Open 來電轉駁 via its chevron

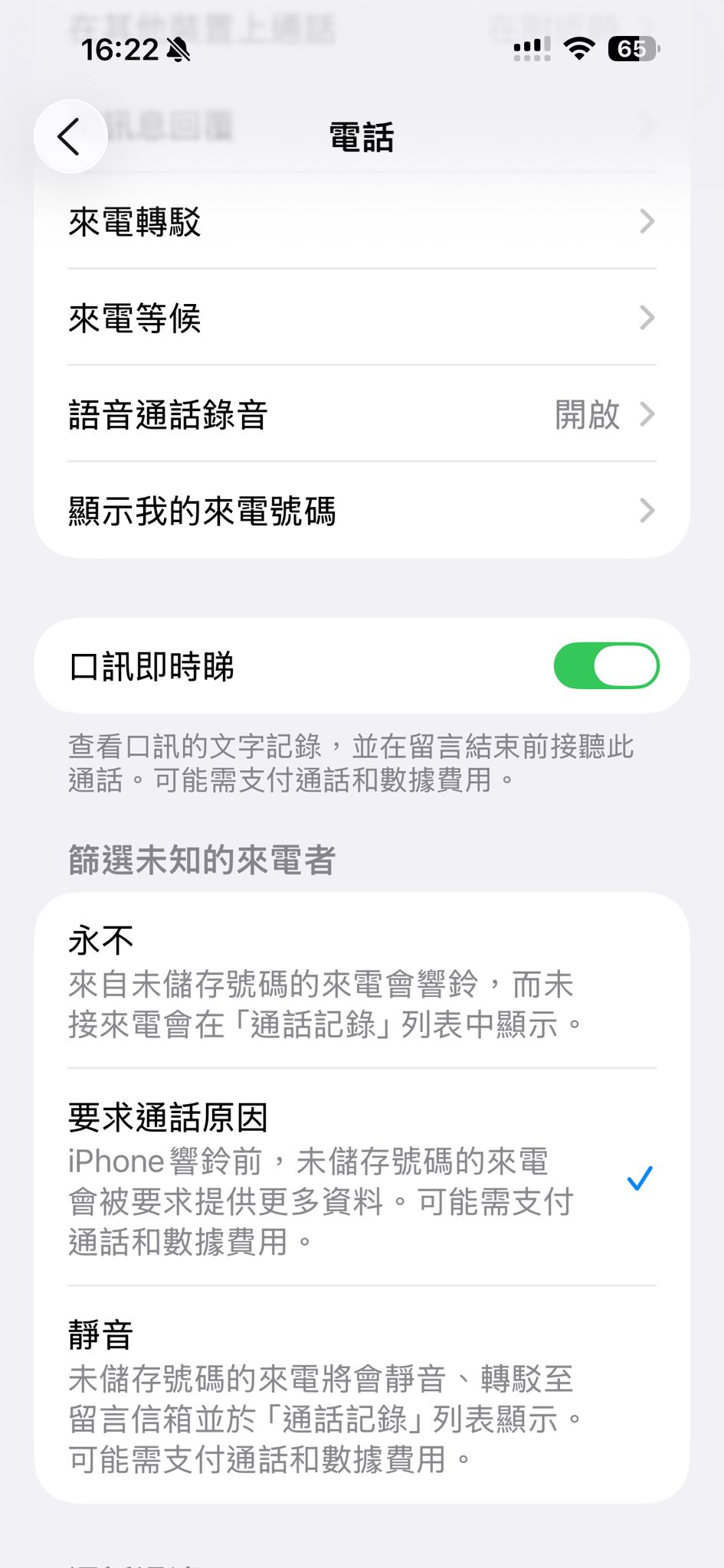(x=647, y=221)
